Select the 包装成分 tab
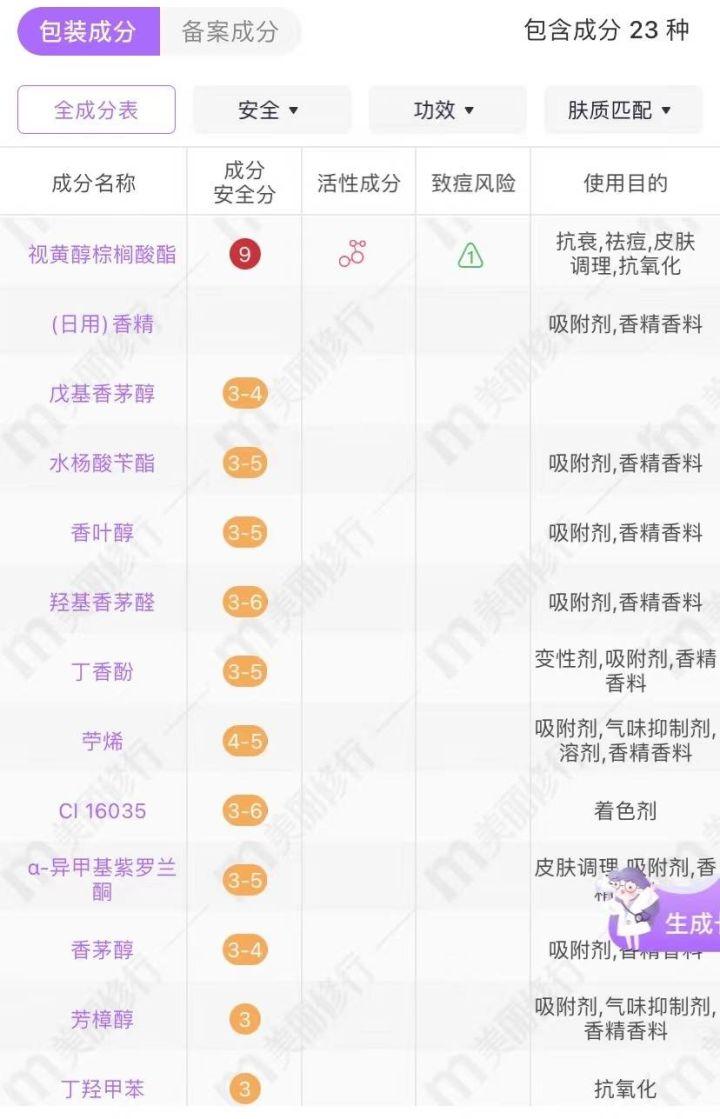This screenshot has width=720, height=1119. tap(88, 32)
